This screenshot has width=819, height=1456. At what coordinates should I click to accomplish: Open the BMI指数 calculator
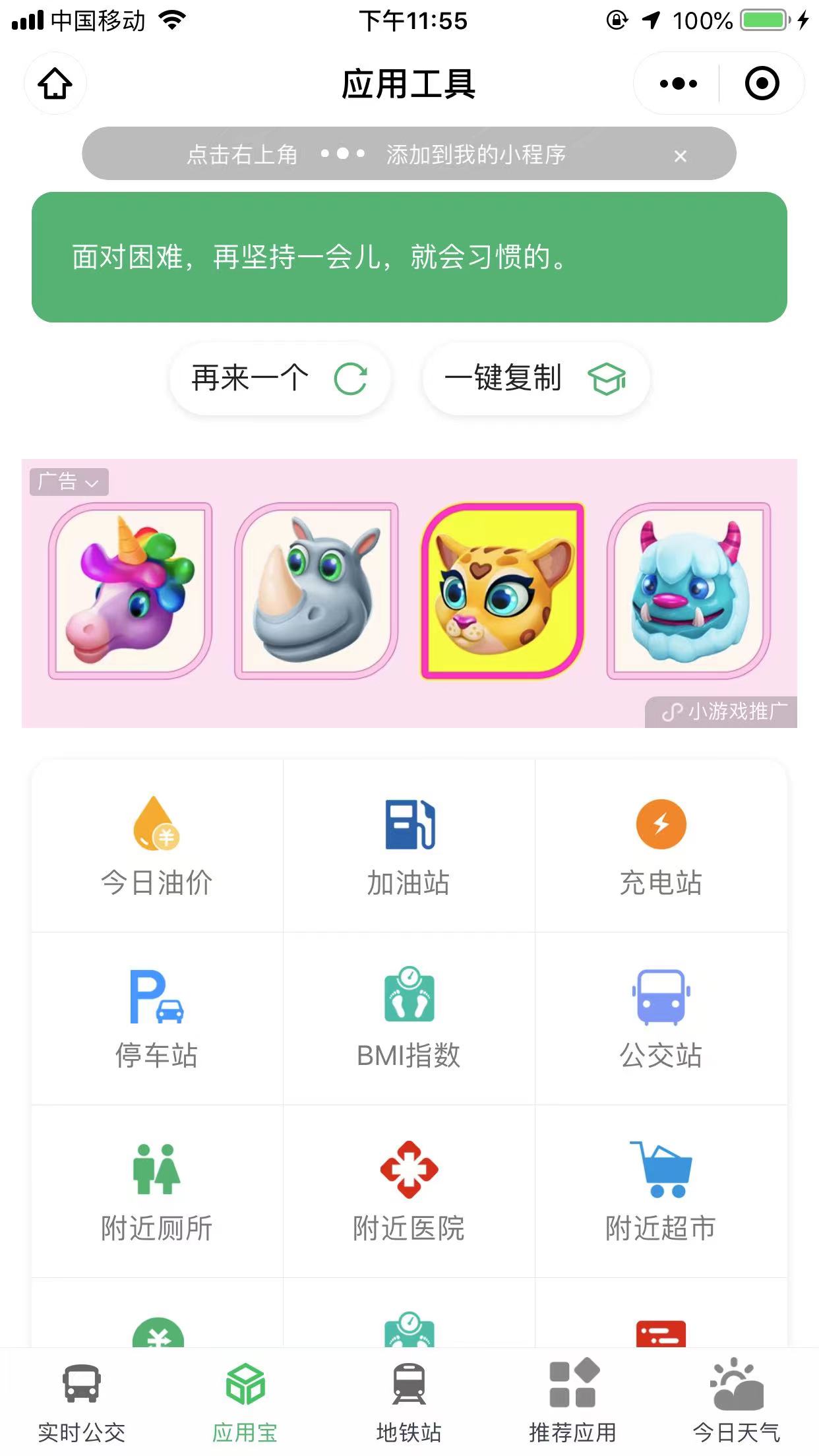point(409,1019)
